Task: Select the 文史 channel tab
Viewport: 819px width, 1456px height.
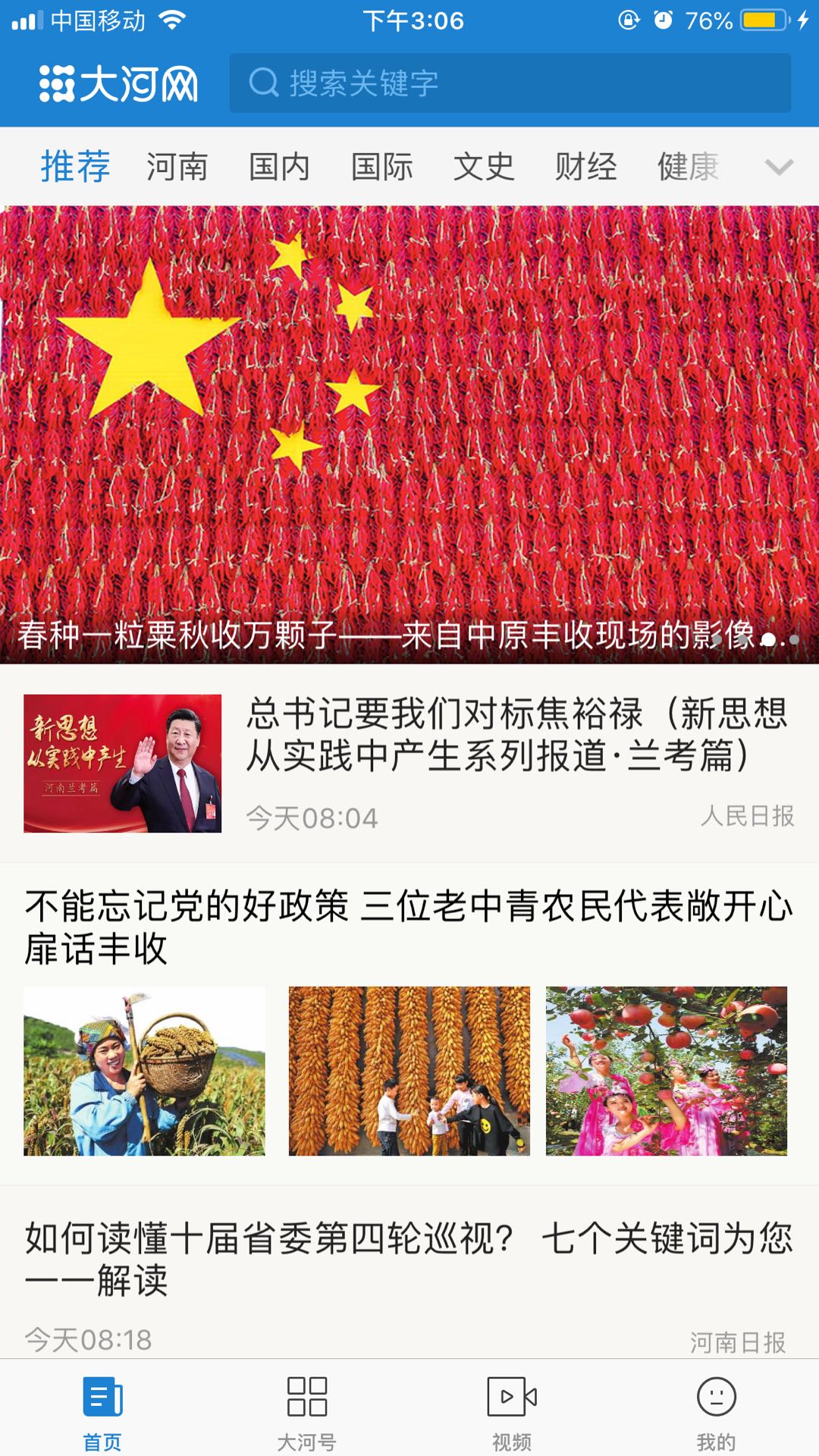Action: (x=485, y=167)
